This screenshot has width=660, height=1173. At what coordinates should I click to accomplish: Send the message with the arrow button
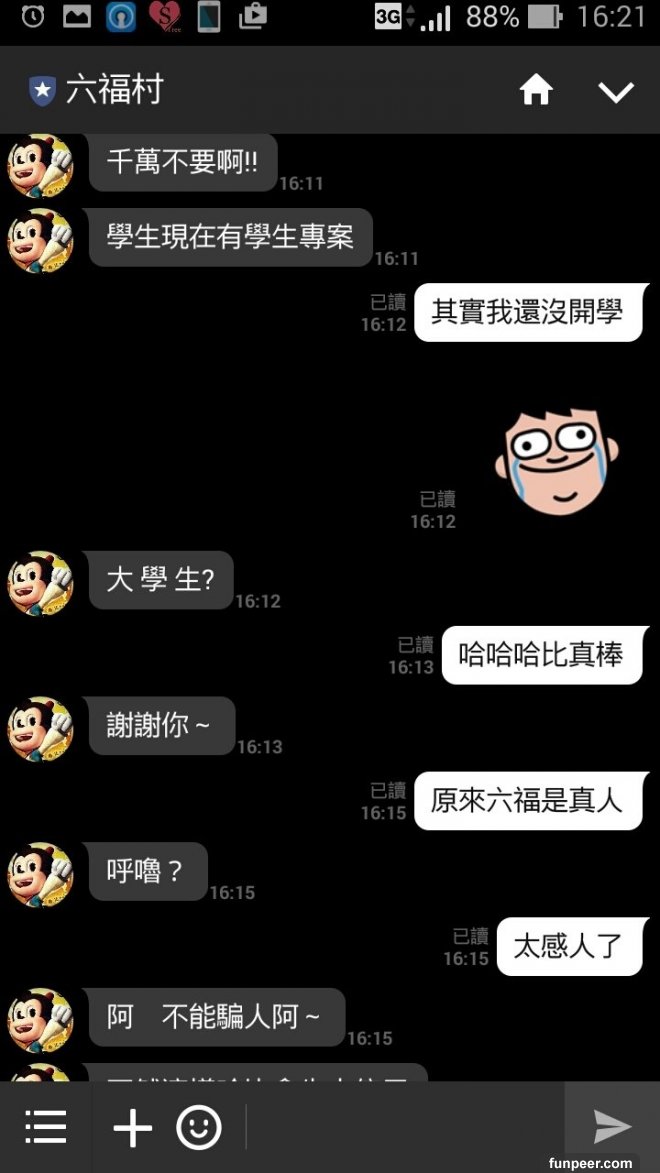[612, 1127]
